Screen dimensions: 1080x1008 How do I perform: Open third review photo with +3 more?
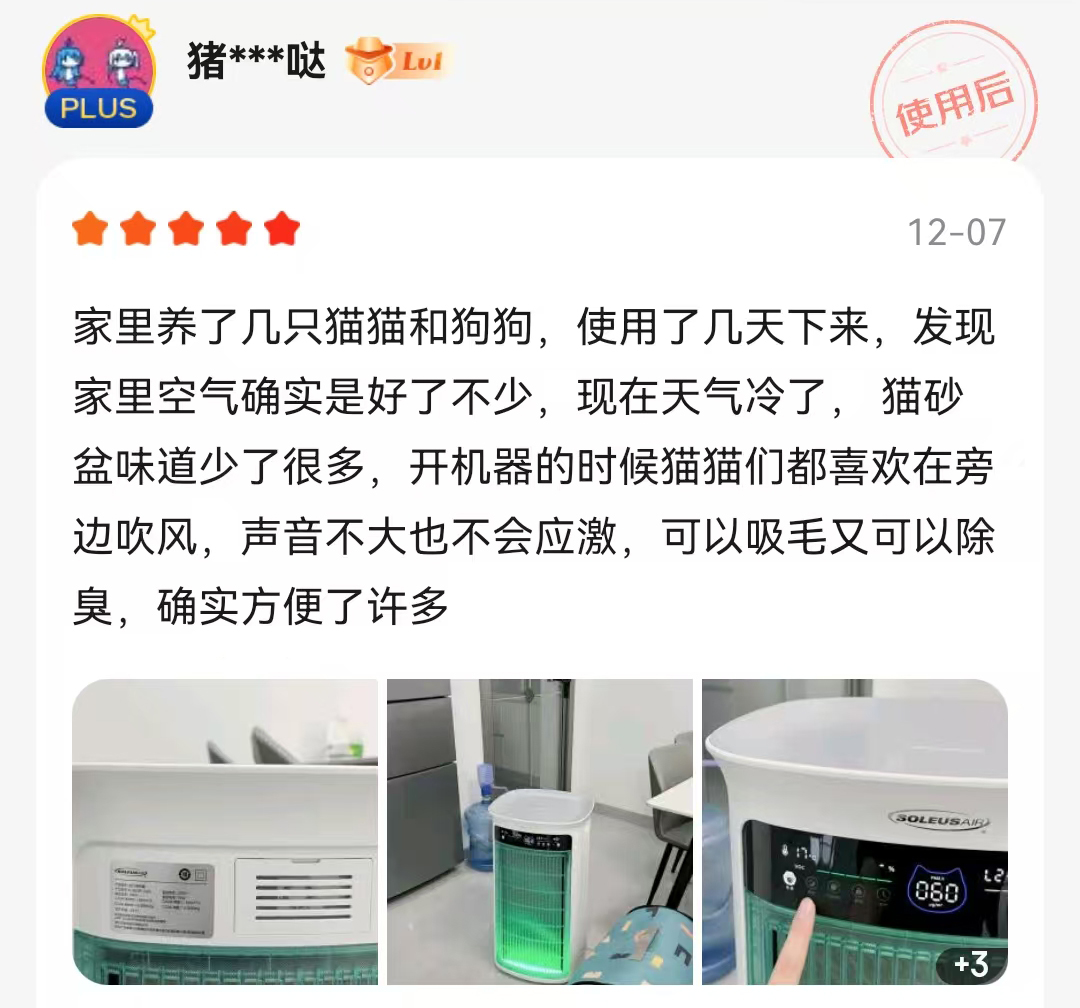coord(854,831)
